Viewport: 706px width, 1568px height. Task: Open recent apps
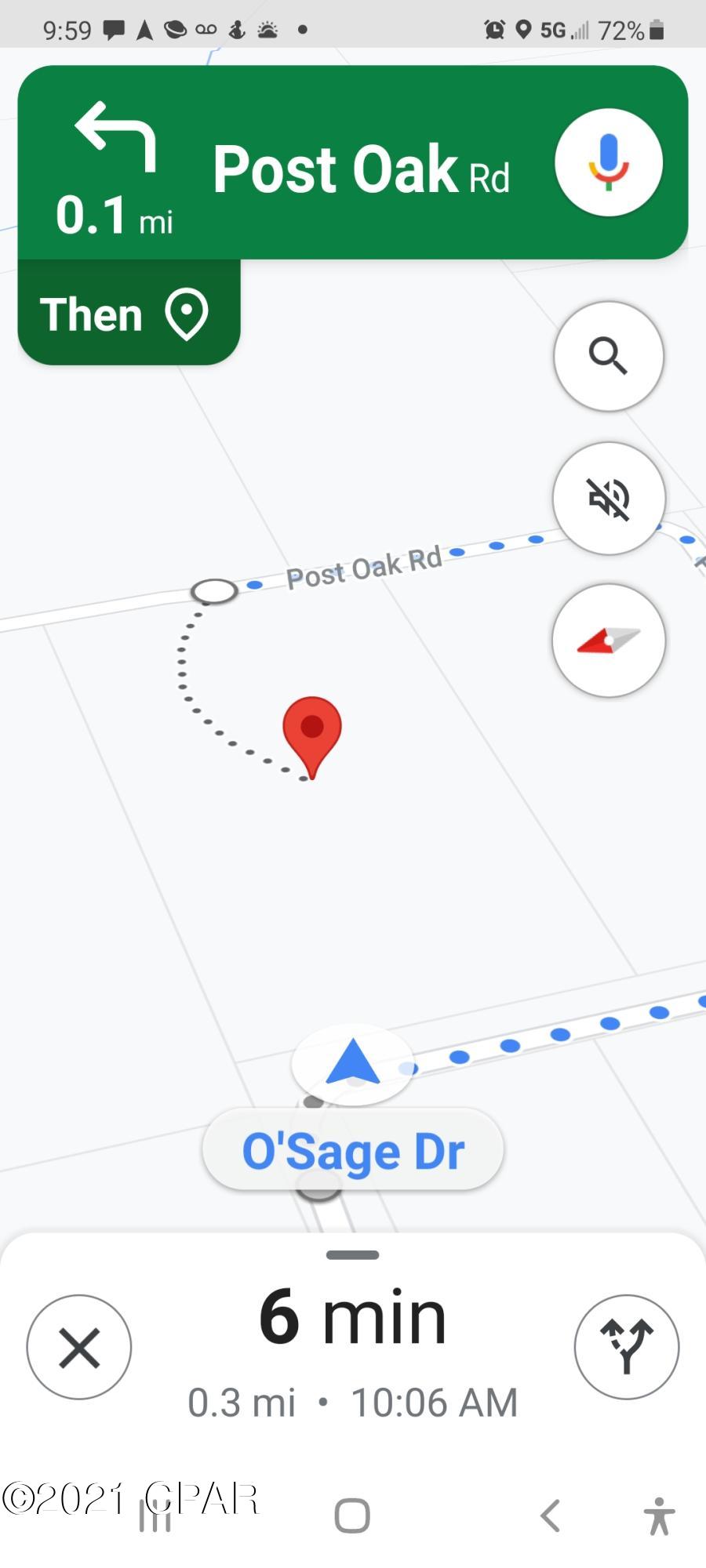pos(155,1515)
